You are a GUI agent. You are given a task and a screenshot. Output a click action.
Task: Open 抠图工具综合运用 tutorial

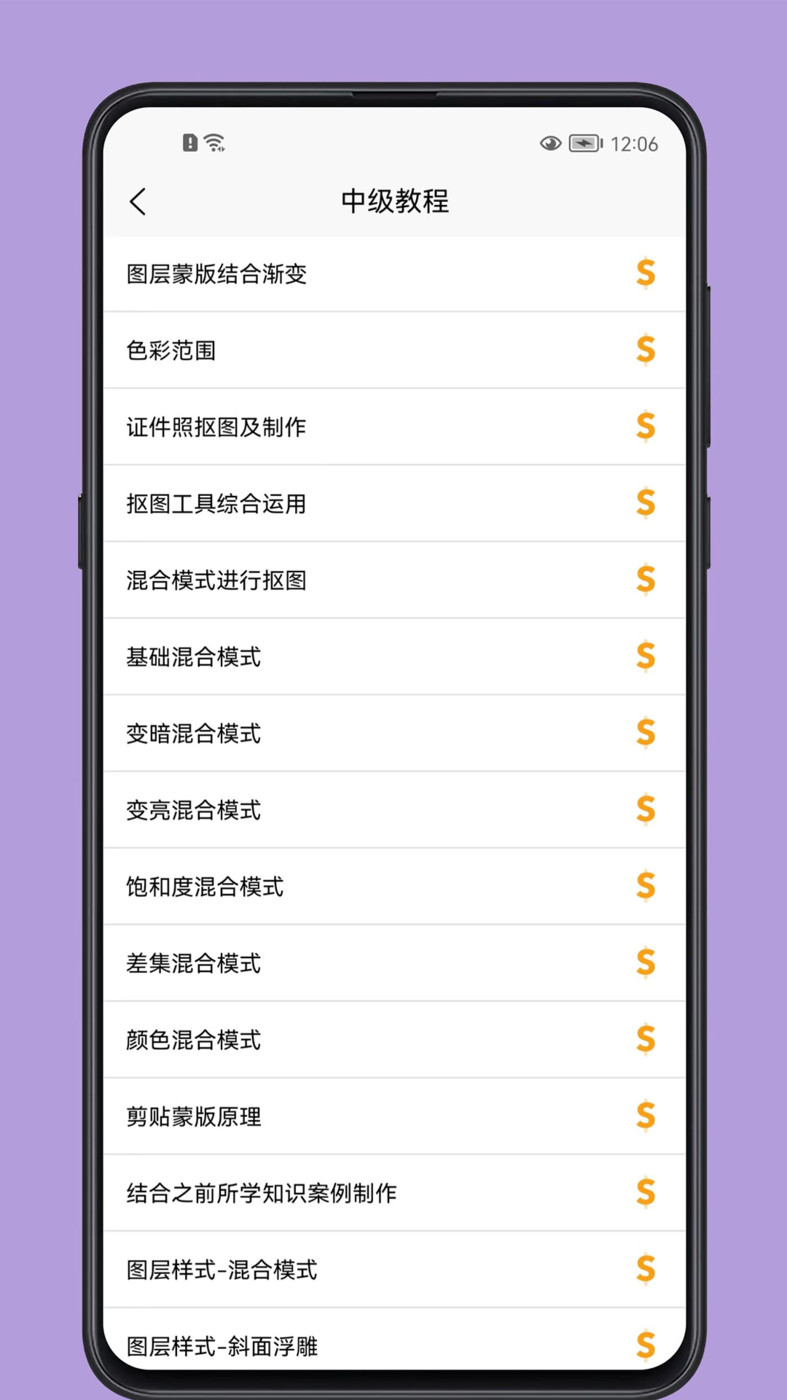pyautogui.click(x=216, y=504)
